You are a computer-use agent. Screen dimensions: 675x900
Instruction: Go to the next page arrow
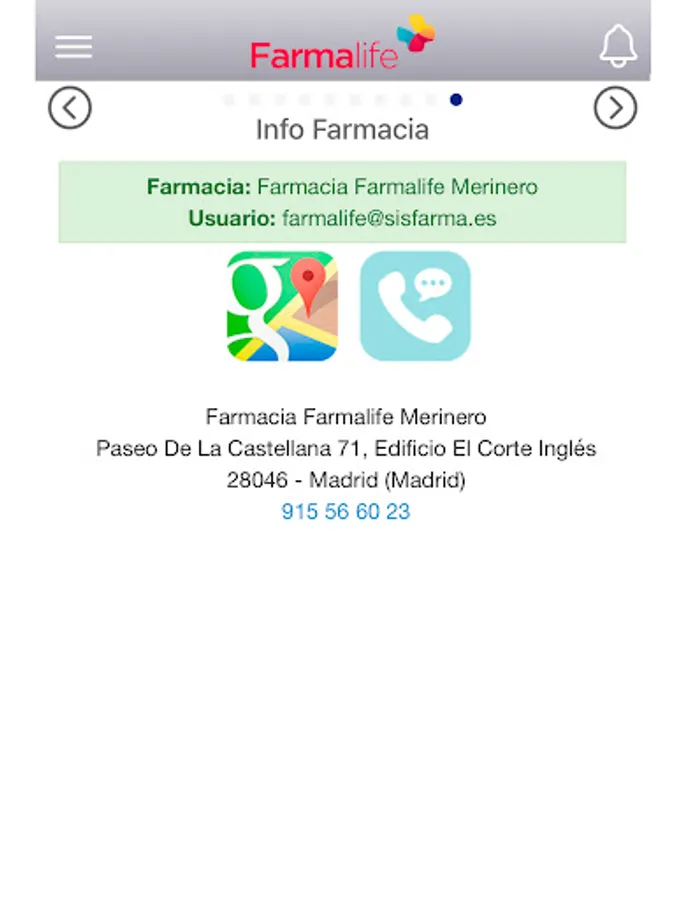(615, 108)
